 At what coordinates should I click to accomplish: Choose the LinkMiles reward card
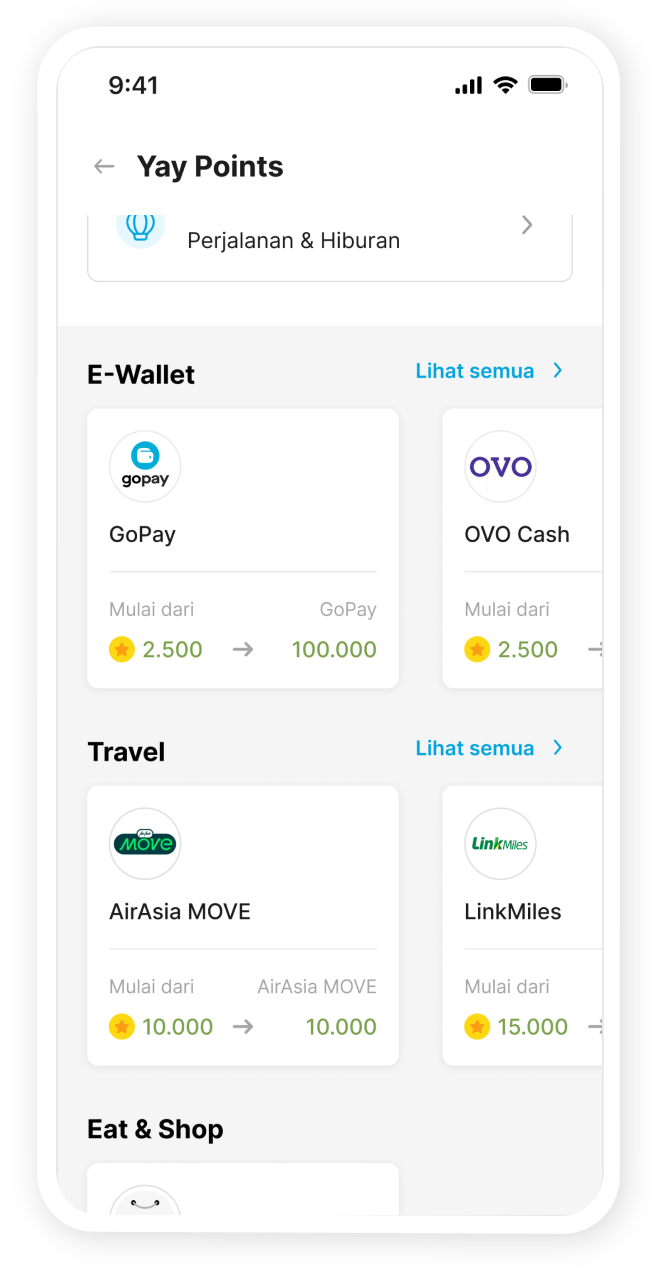[x=522, y=925]
